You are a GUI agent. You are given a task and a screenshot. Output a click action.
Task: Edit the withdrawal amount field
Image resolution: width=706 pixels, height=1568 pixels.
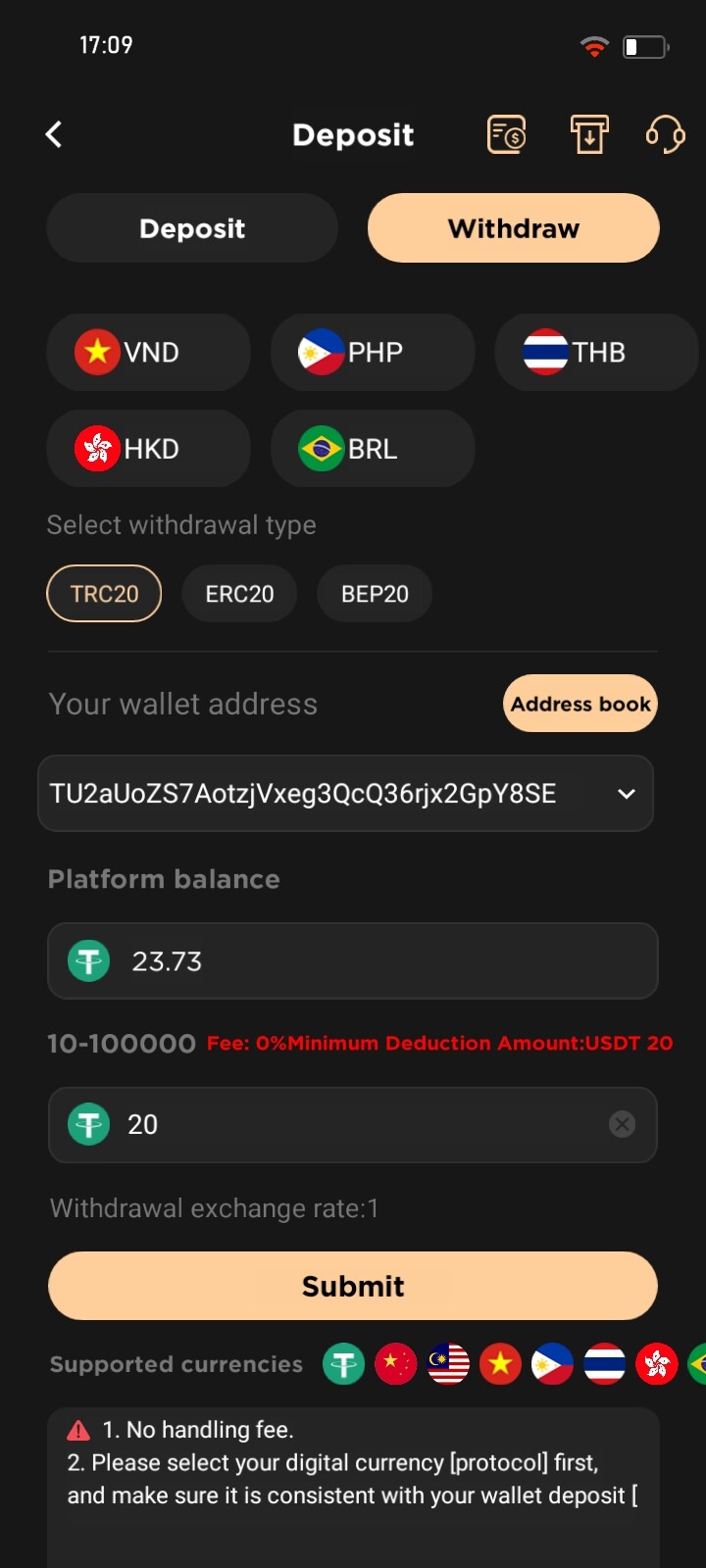pos(353,1125)
